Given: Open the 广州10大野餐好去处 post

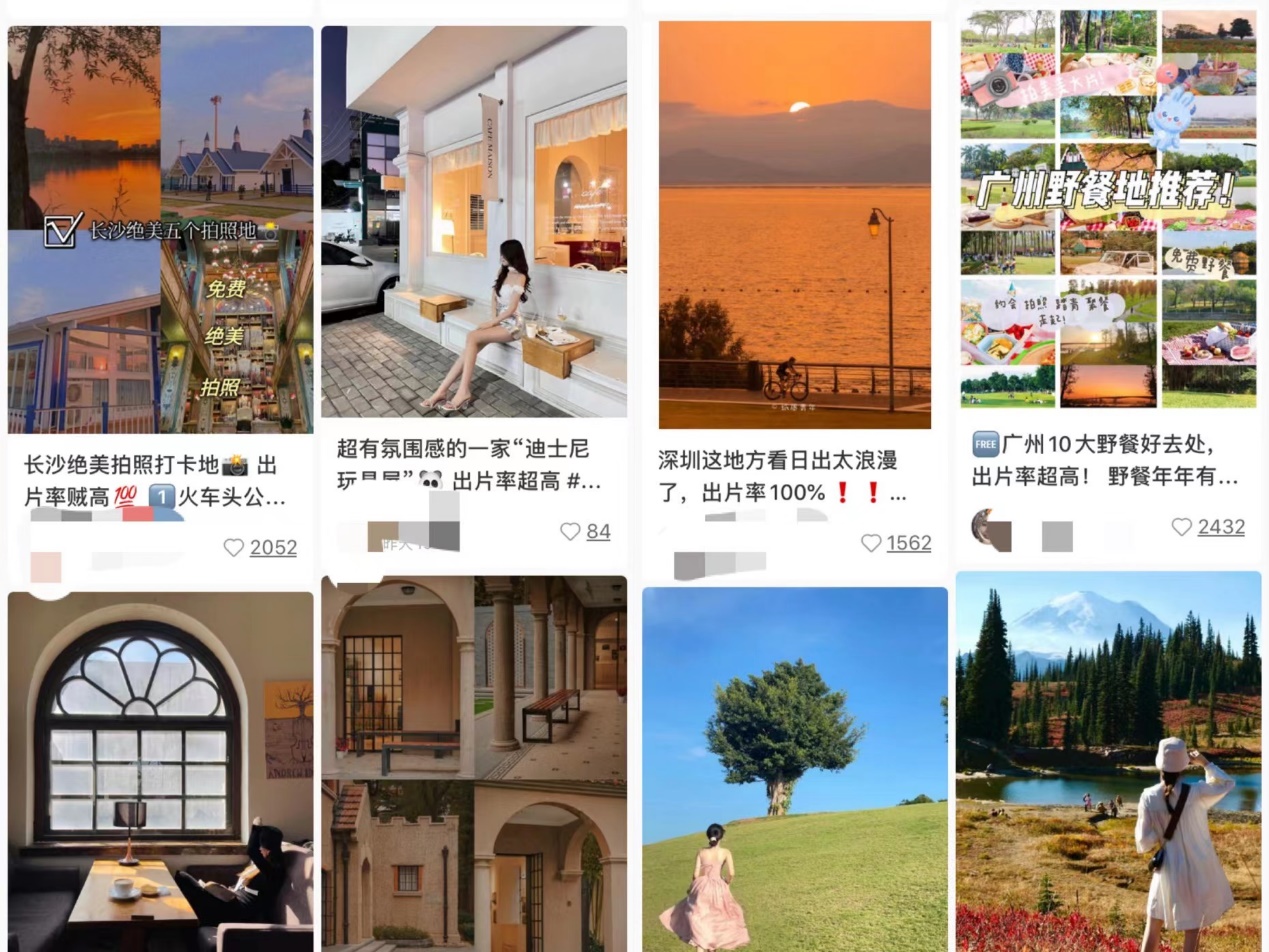Looking at the screenshot, I should 1108,209.
